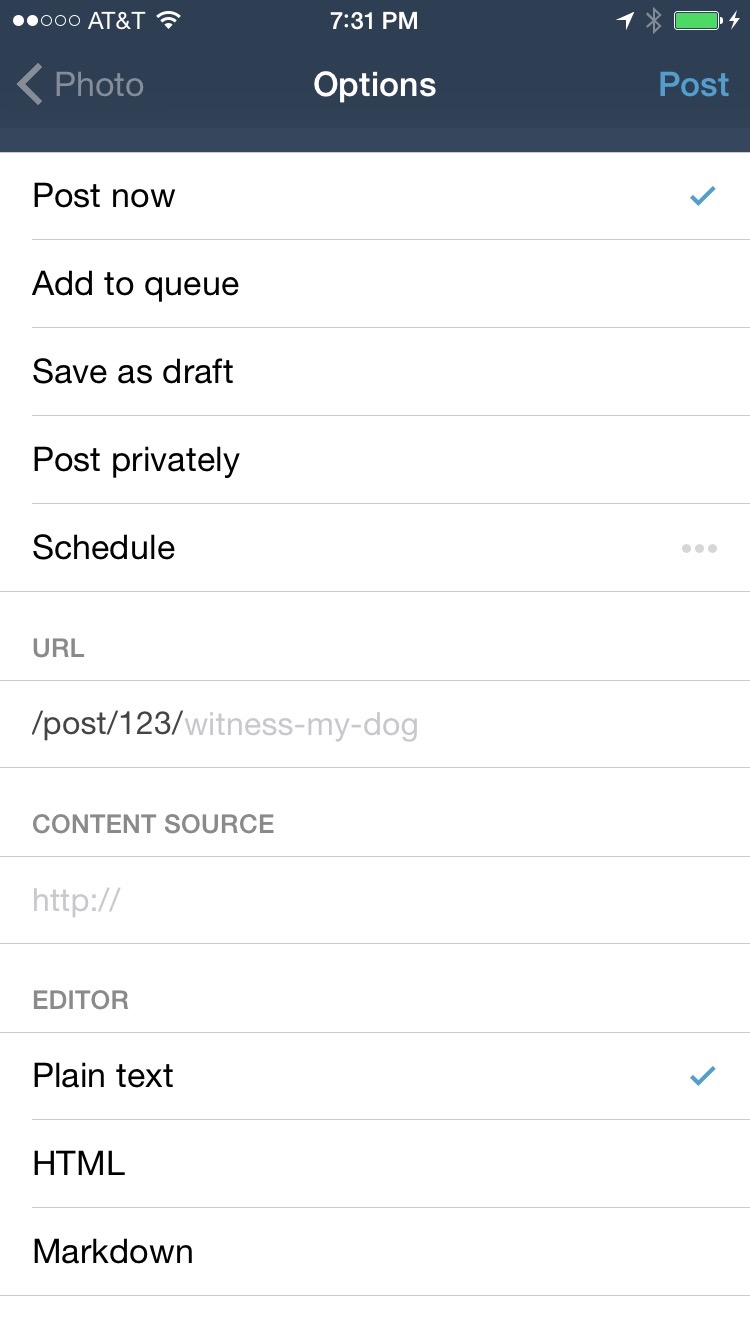Switch the editor to HTML
Viewport: 750px width, 1334px height.
tap(375, 1164)
